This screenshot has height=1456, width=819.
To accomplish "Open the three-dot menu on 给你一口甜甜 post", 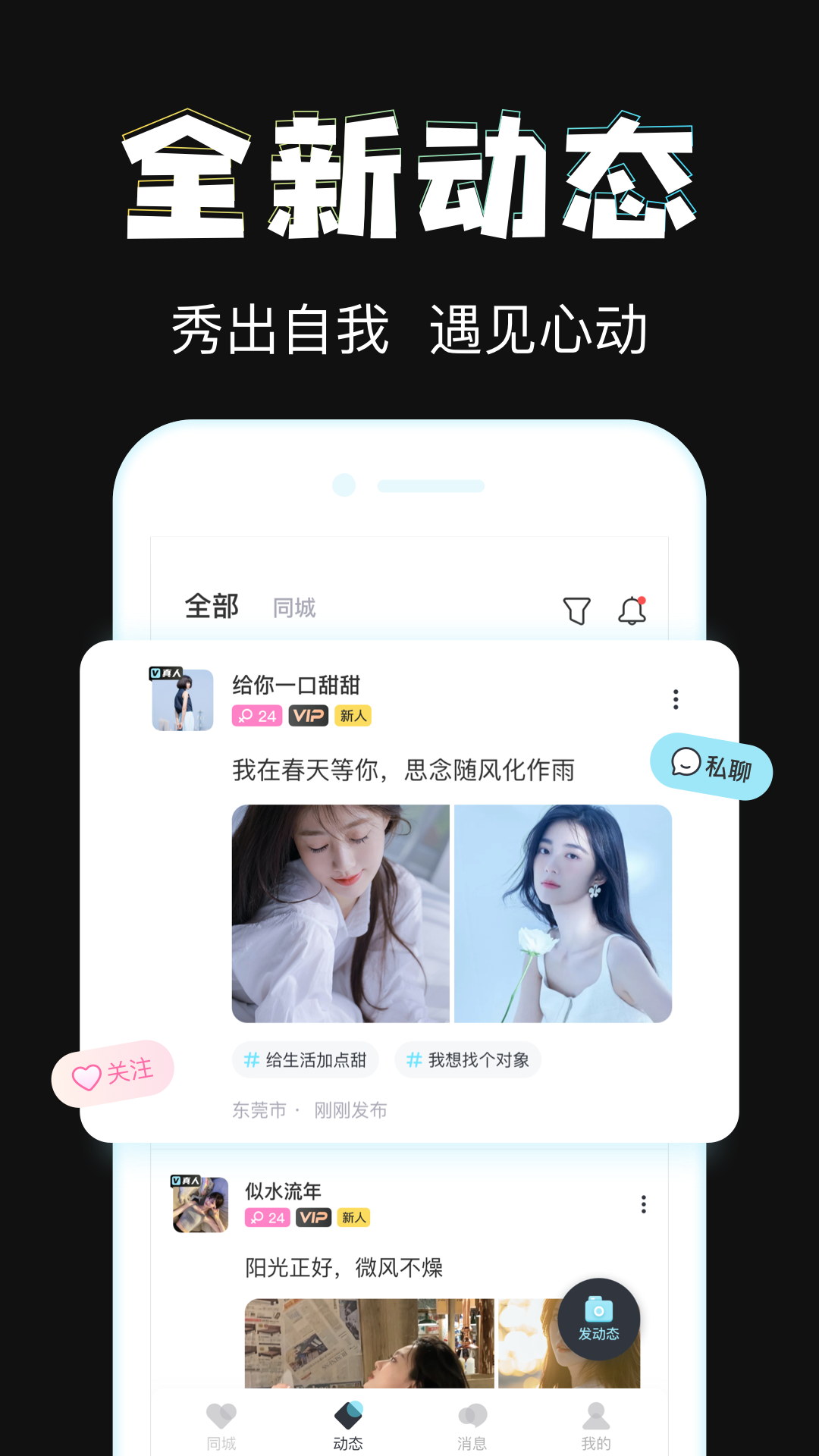I will coord(675,701).
